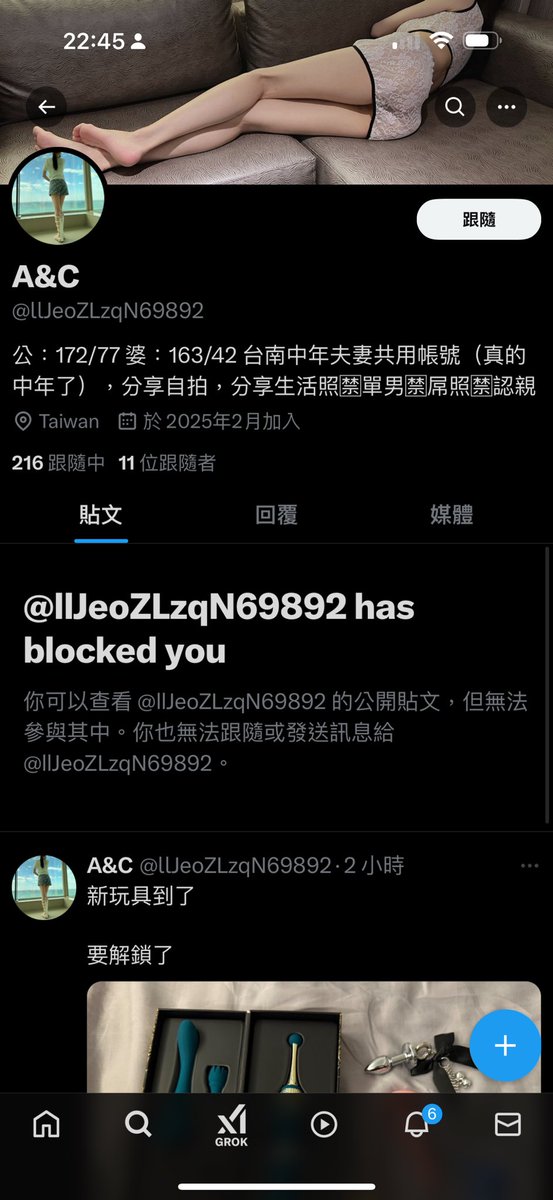553x1200 pixels.
Task: Open the large profile avatar
Action: (58, 198)
